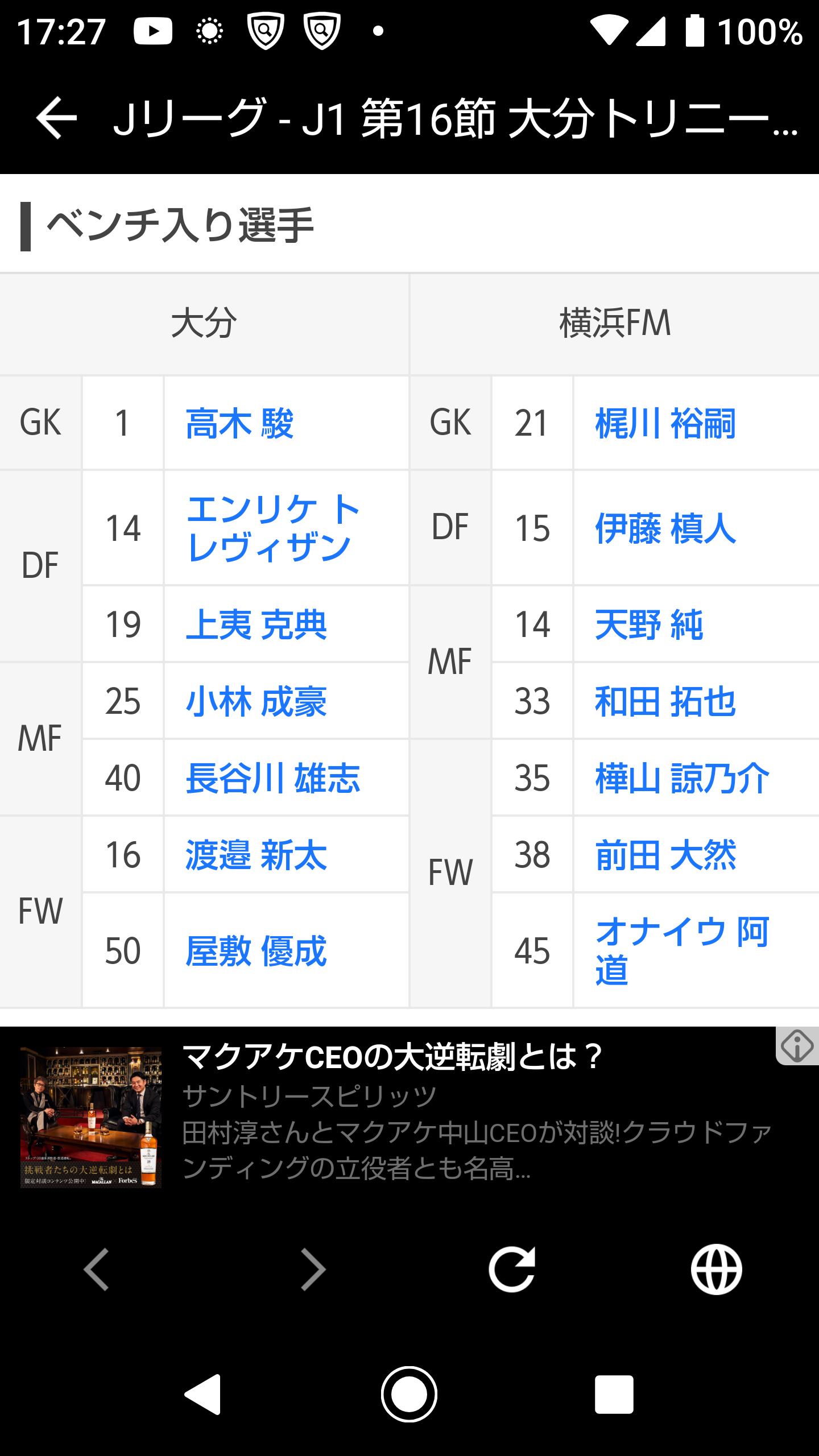Return to the Android home screen
This screenshot has height=1456, width=819.
click(409, 1394)
